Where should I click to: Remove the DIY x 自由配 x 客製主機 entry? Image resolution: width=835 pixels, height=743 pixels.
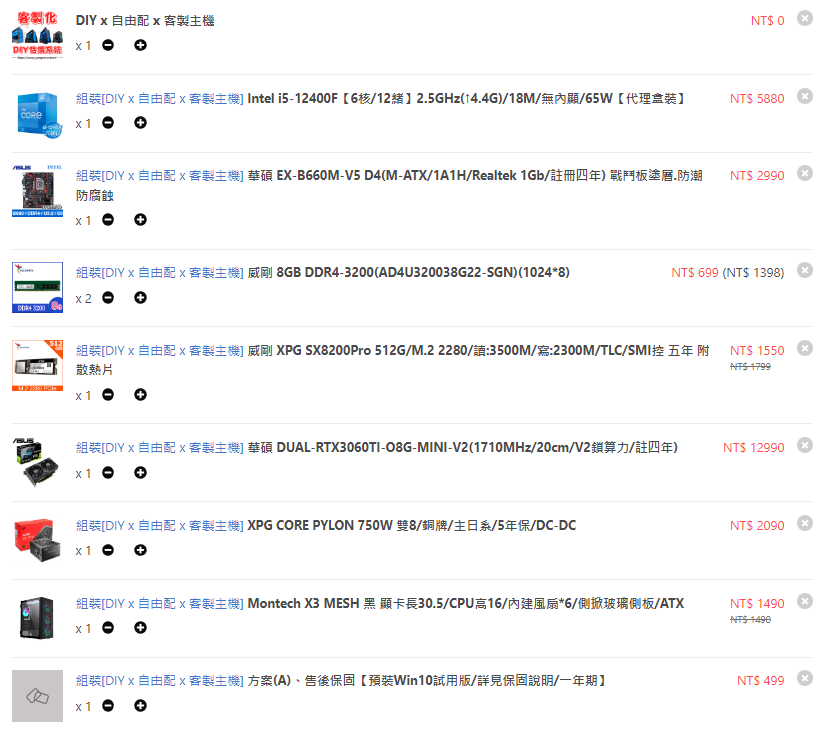805,18
